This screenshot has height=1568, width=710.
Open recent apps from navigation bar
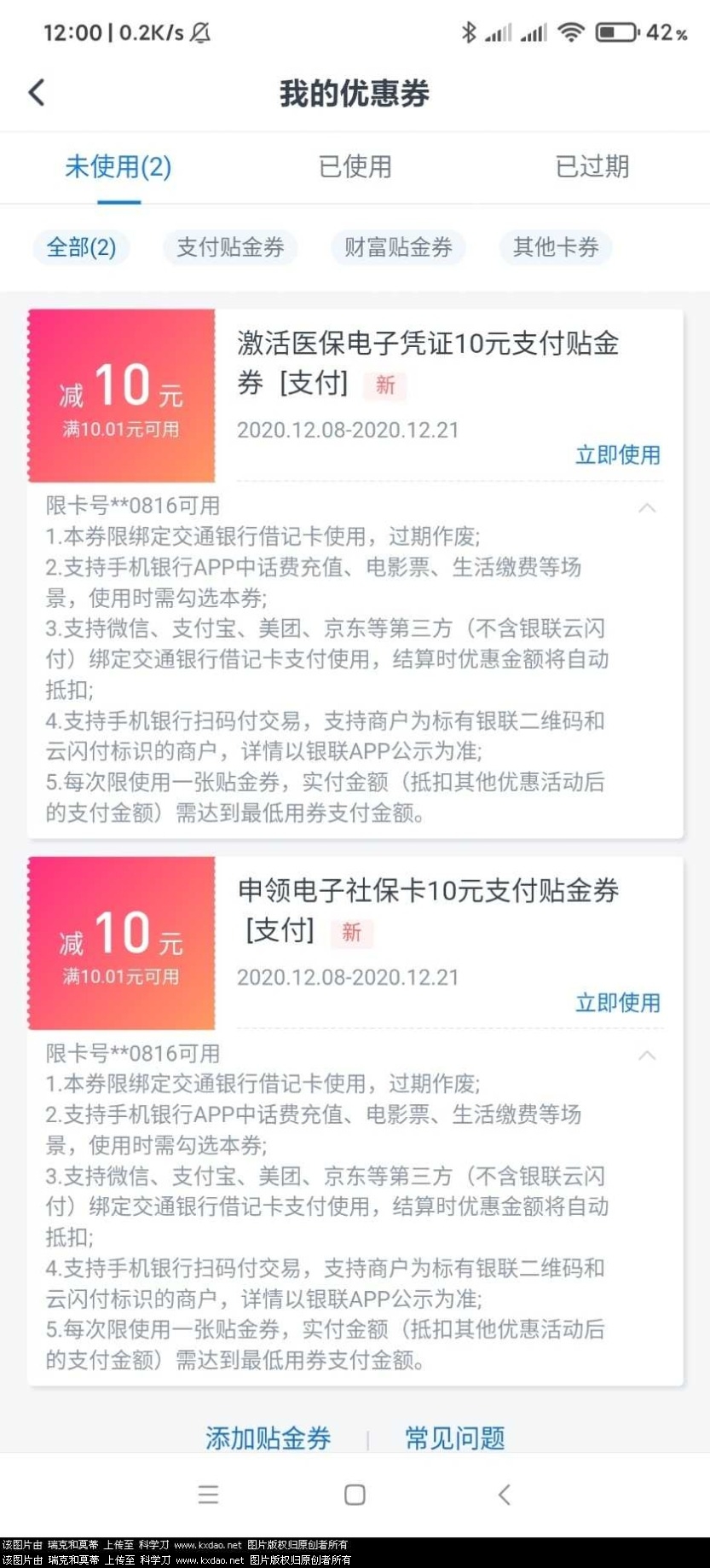[208, 1494]
